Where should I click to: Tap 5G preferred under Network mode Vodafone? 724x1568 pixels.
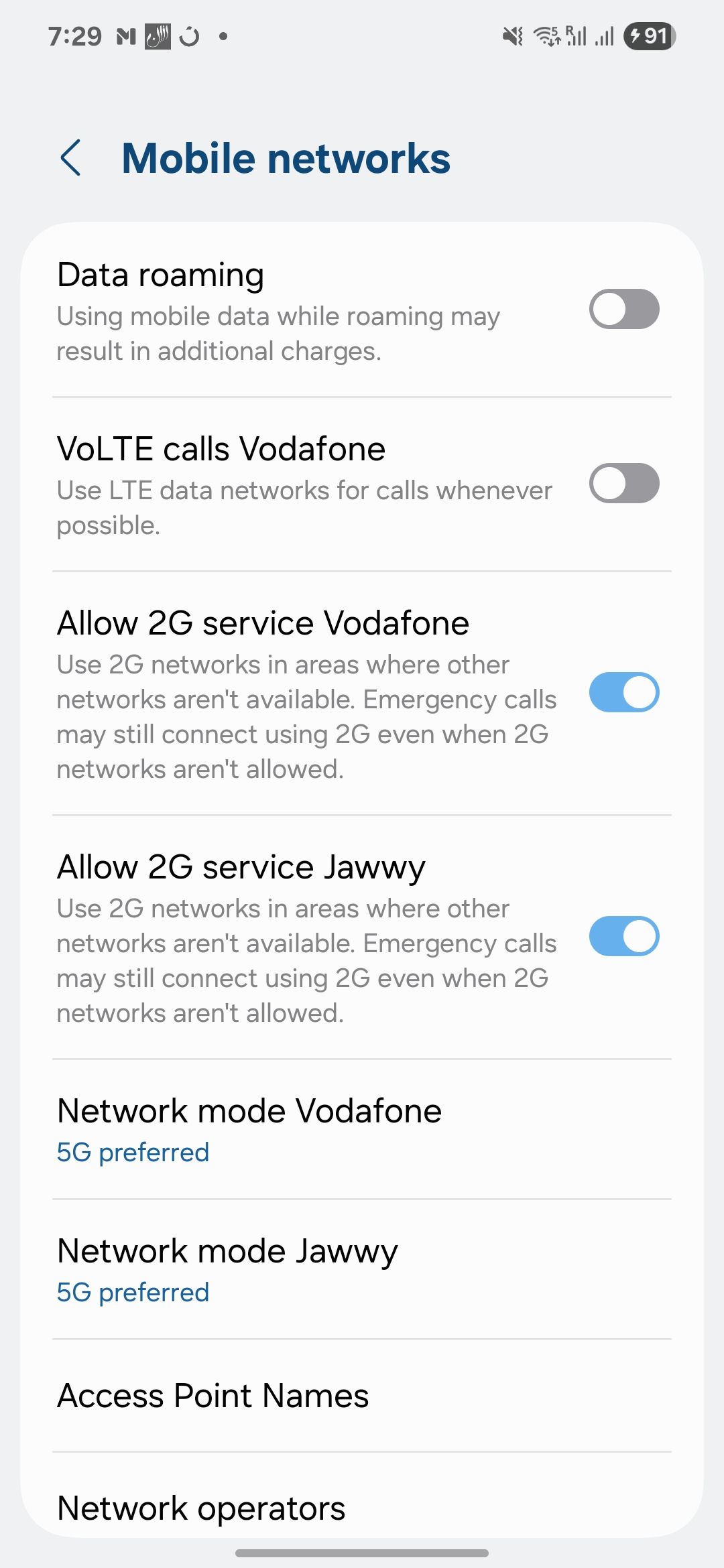pos(133,1152)
